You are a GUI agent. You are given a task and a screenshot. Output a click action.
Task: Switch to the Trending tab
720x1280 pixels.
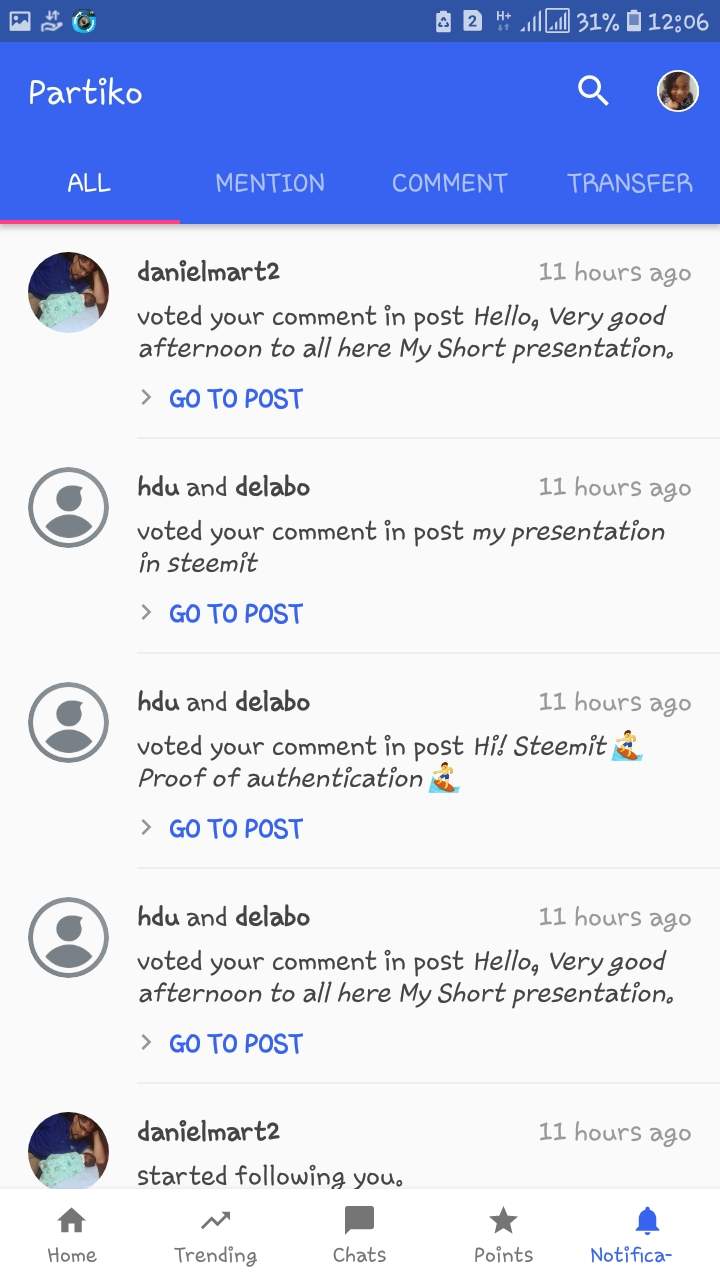point(215,1235)
